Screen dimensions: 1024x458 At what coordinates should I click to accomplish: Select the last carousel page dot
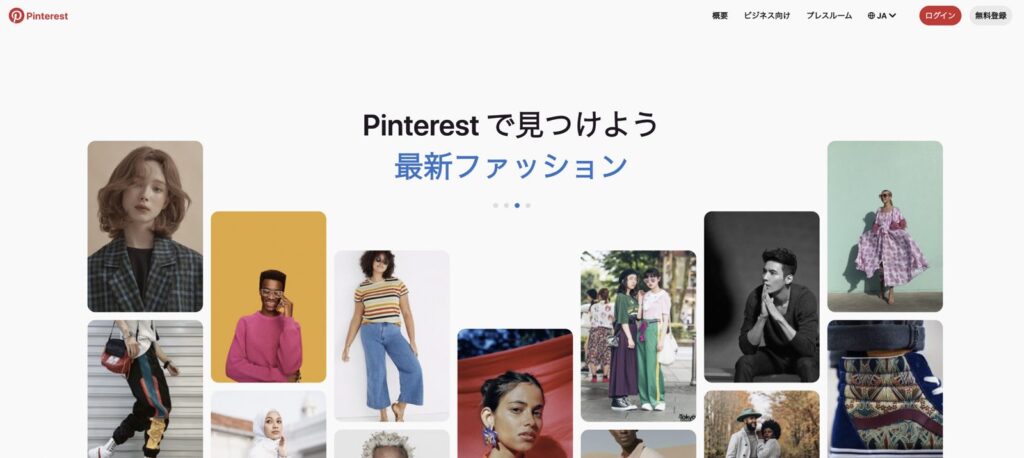pos(528,205)
